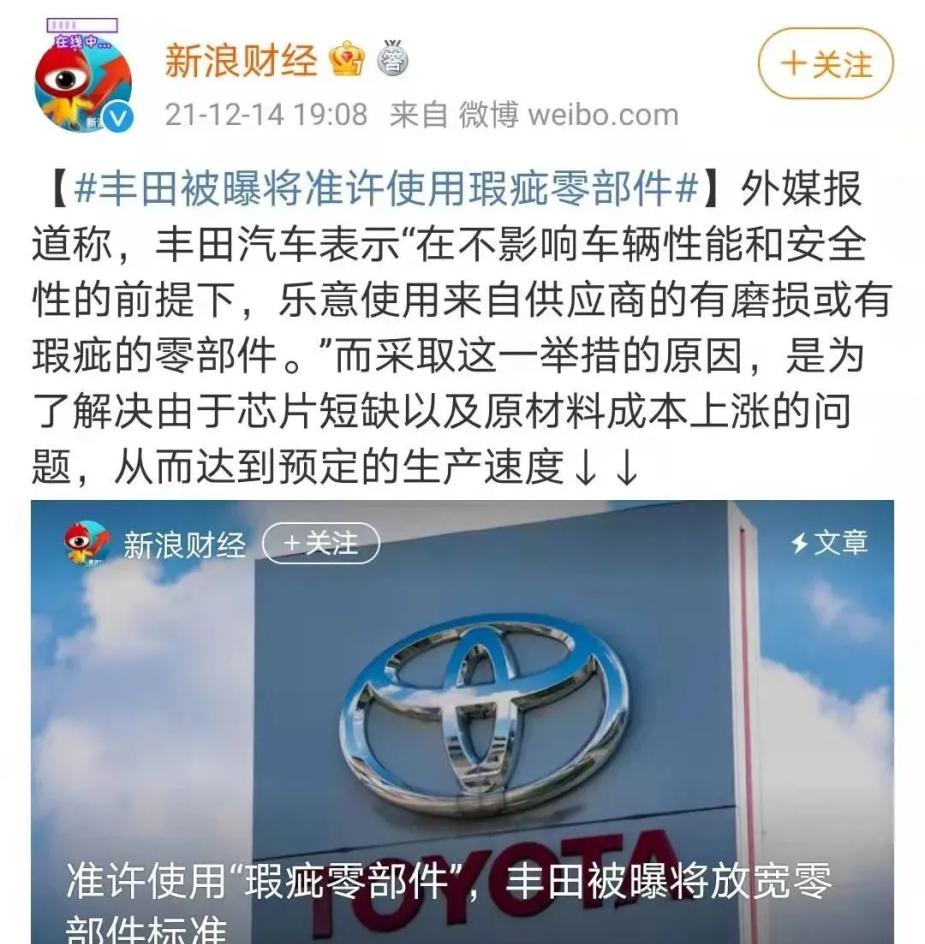Tap +关注 inside the article card
The height and width of the screenshot is (944, 925).
coord(320,544)
